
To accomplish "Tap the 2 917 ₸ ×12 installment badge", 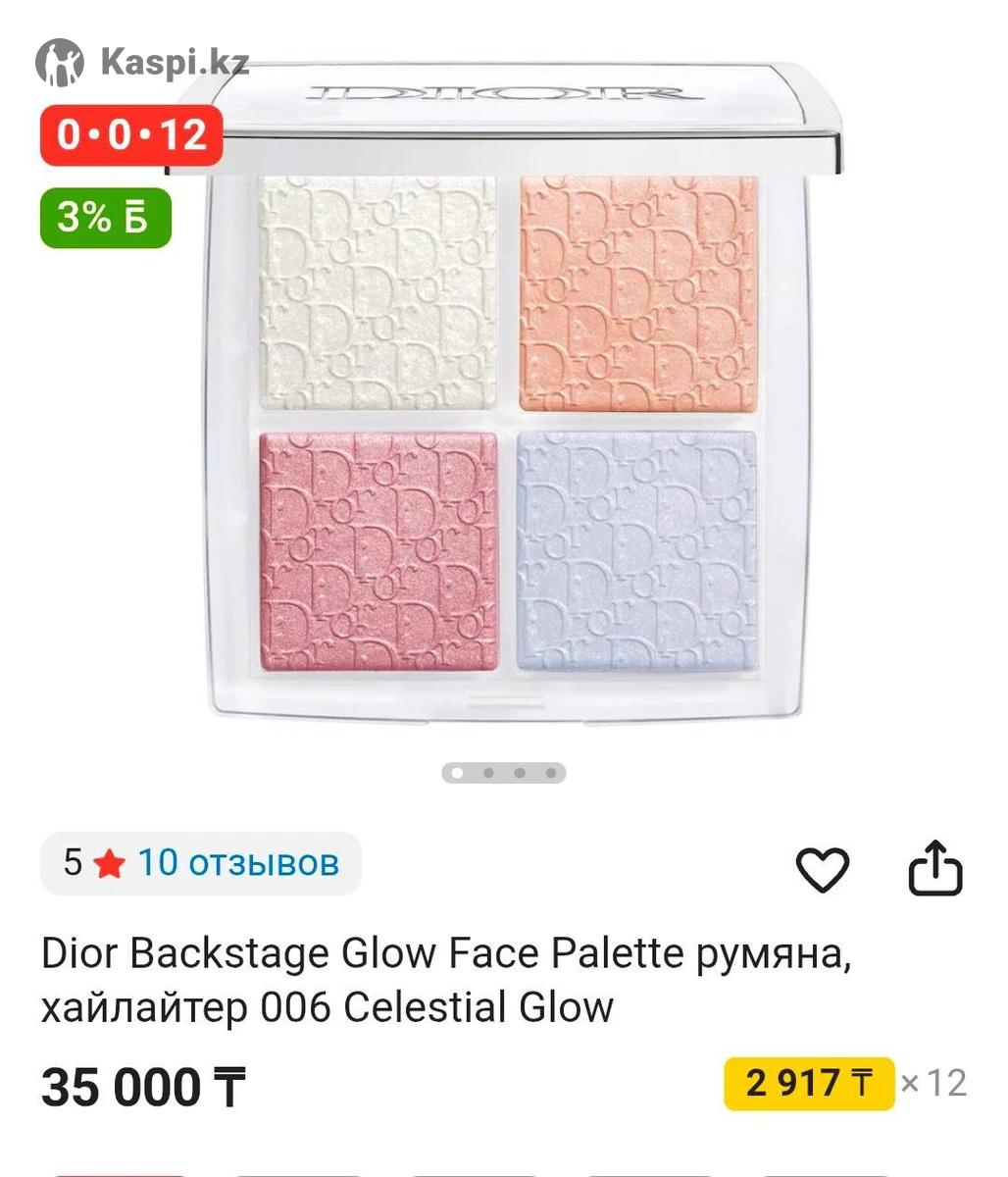I will coord(810,1084).
